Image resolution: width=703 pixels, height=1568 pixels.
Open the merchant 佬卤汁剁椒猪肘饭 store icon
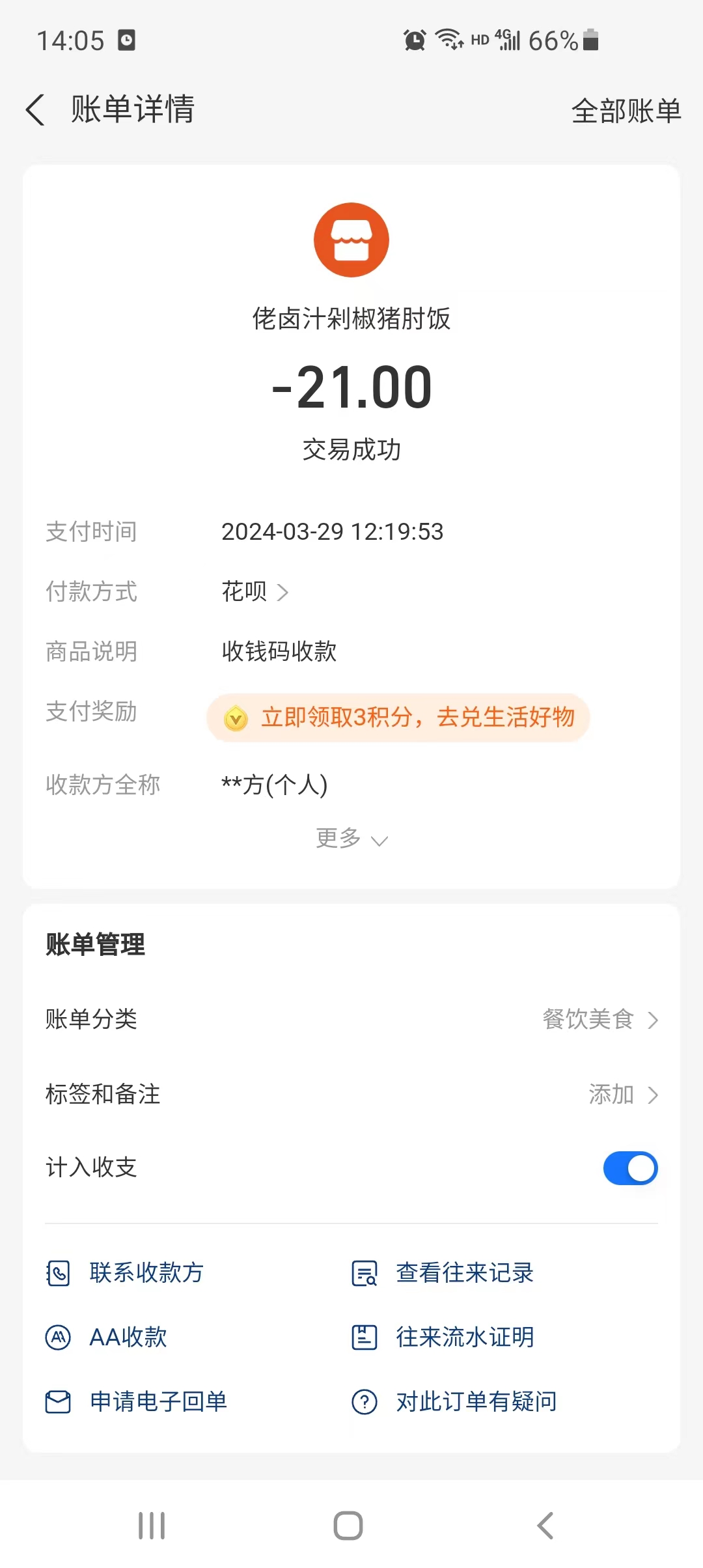click(x=351, y=240)
